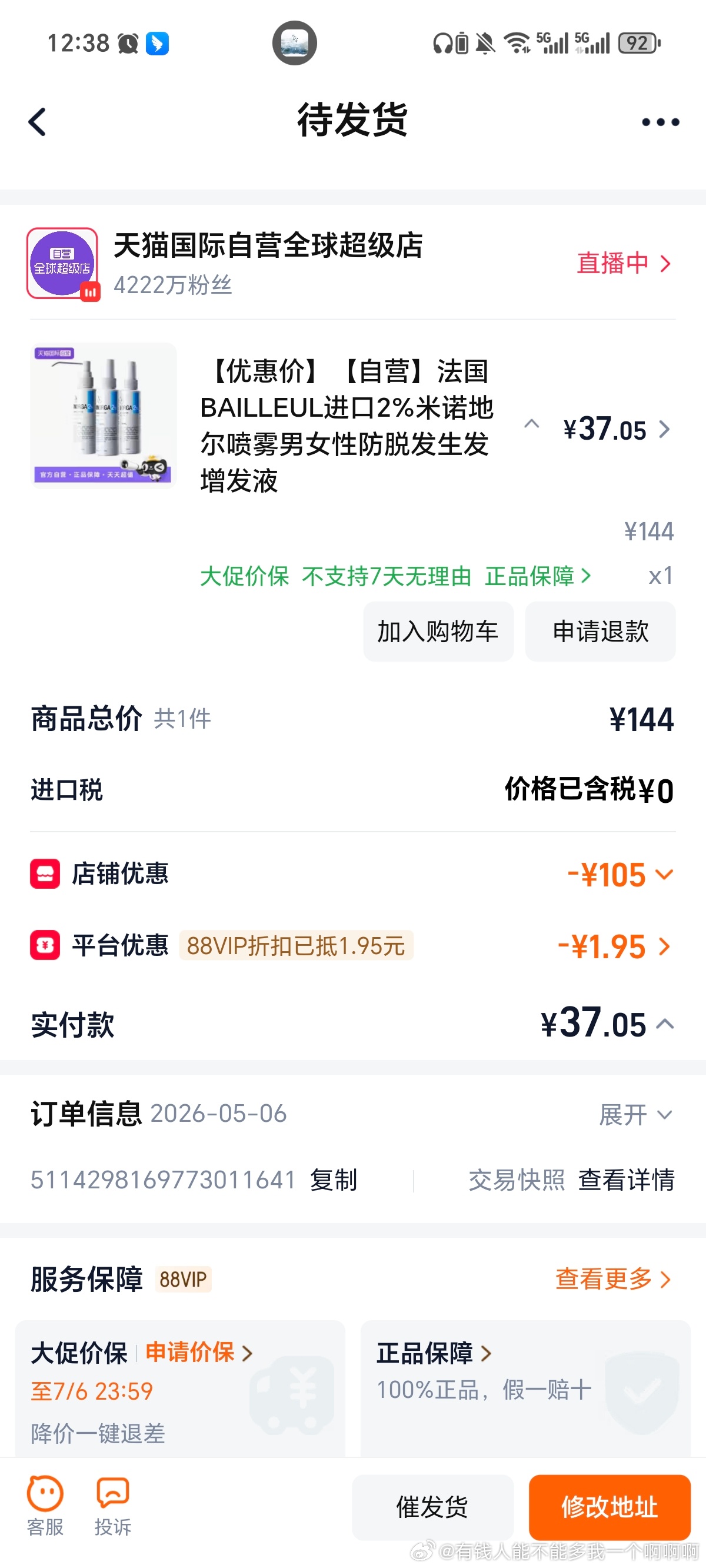Open 查看更多 in the 服务保障 section
The image size is (706, 1568).
[613, 1279]
